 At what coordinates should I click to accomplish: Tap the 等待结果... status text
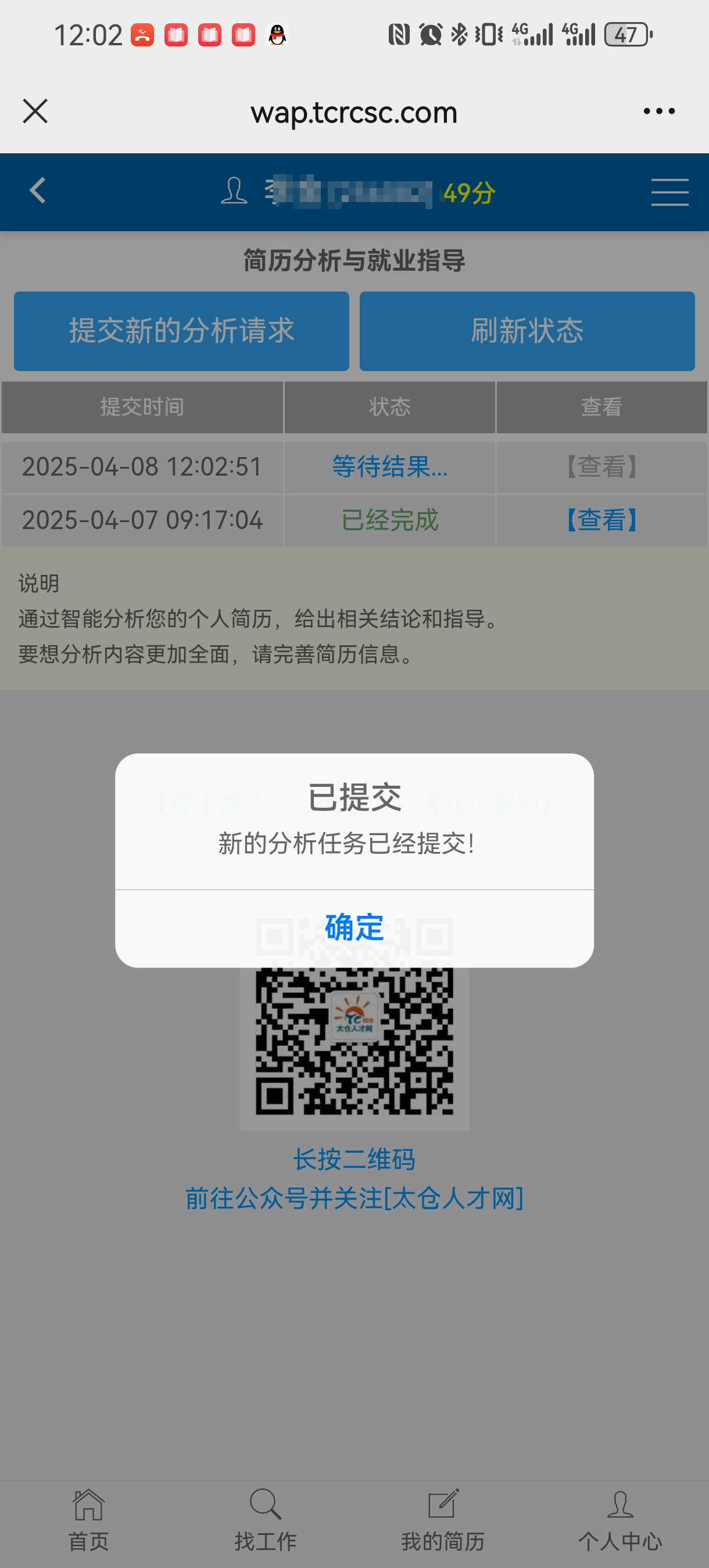tap(389, 467)
